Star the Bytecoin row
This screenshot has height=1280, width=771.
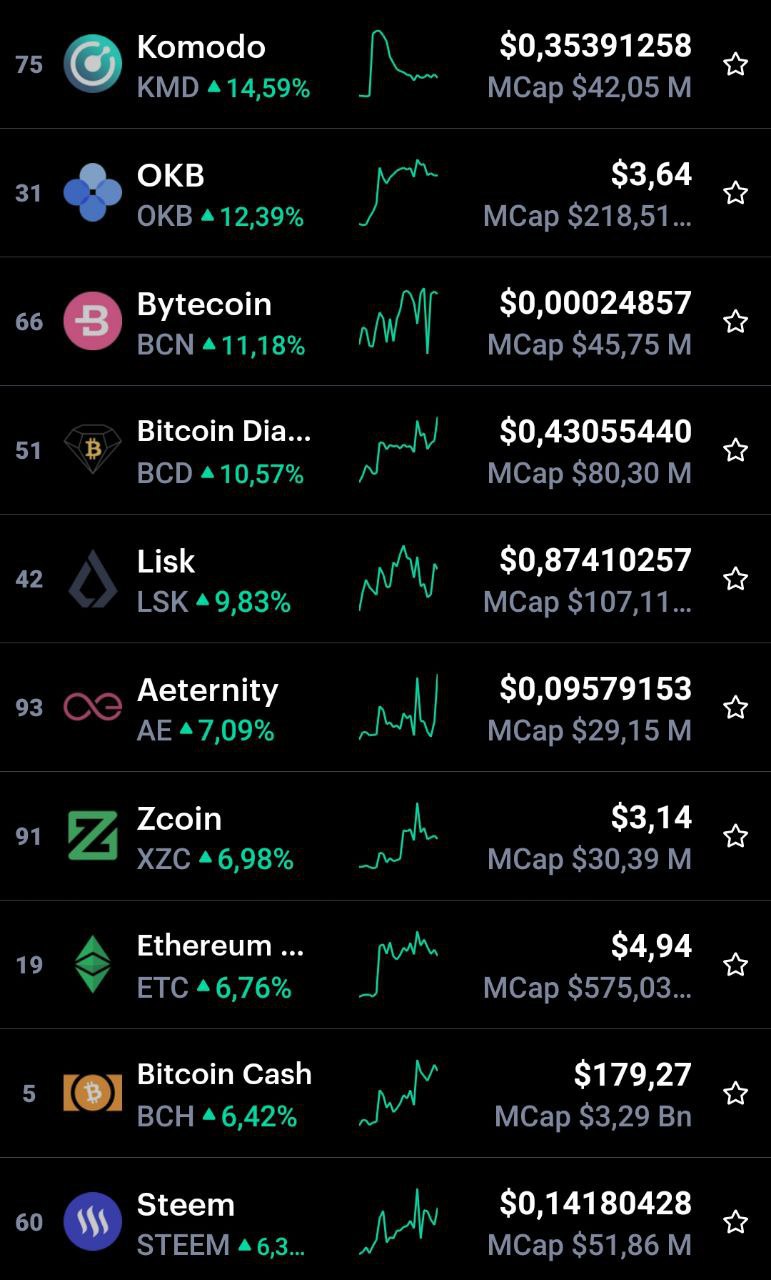(x=736, y=321)
